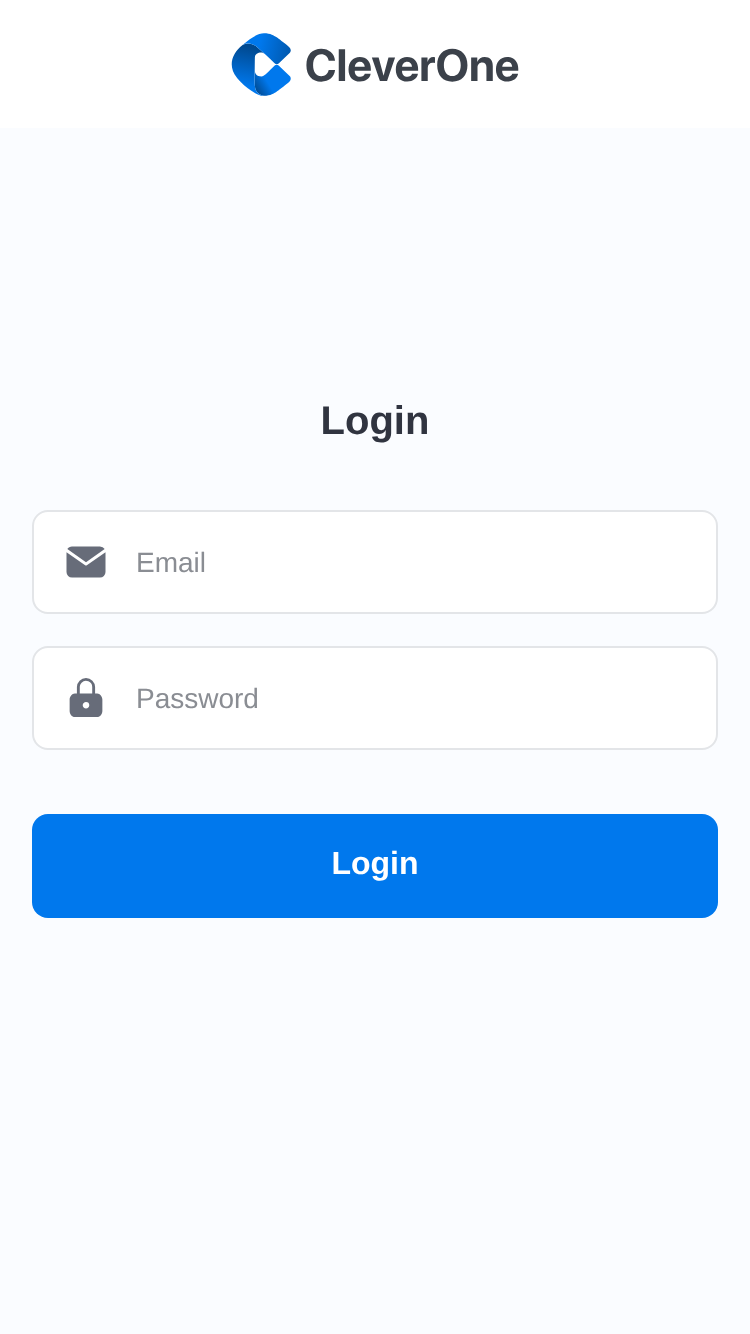The height and width of the screenshot is (1334, 750).
Task: Select the Password field
Action: coord(375,698)
